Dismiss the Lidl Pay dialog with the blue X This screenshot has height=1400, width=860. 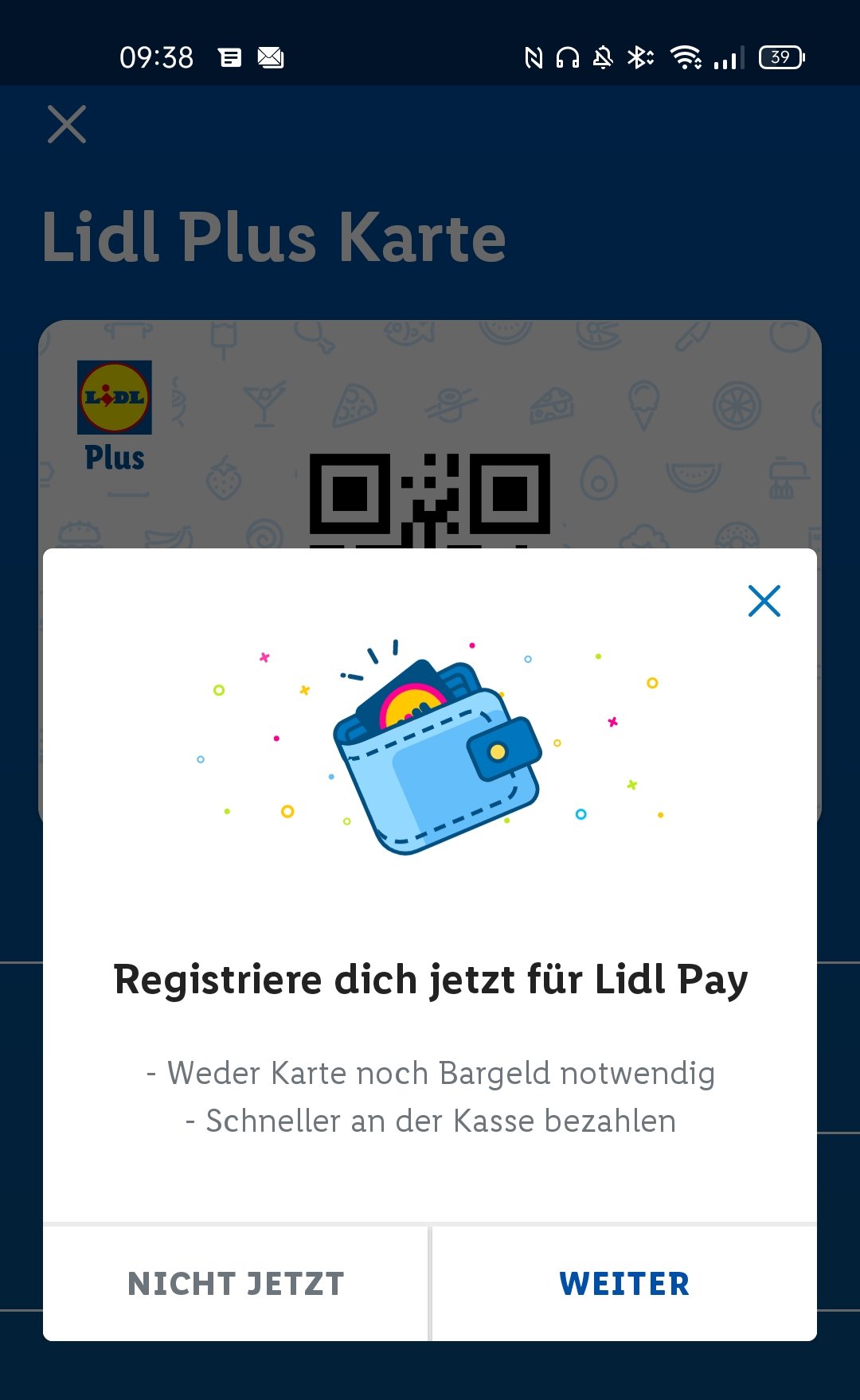pos(764,601)
